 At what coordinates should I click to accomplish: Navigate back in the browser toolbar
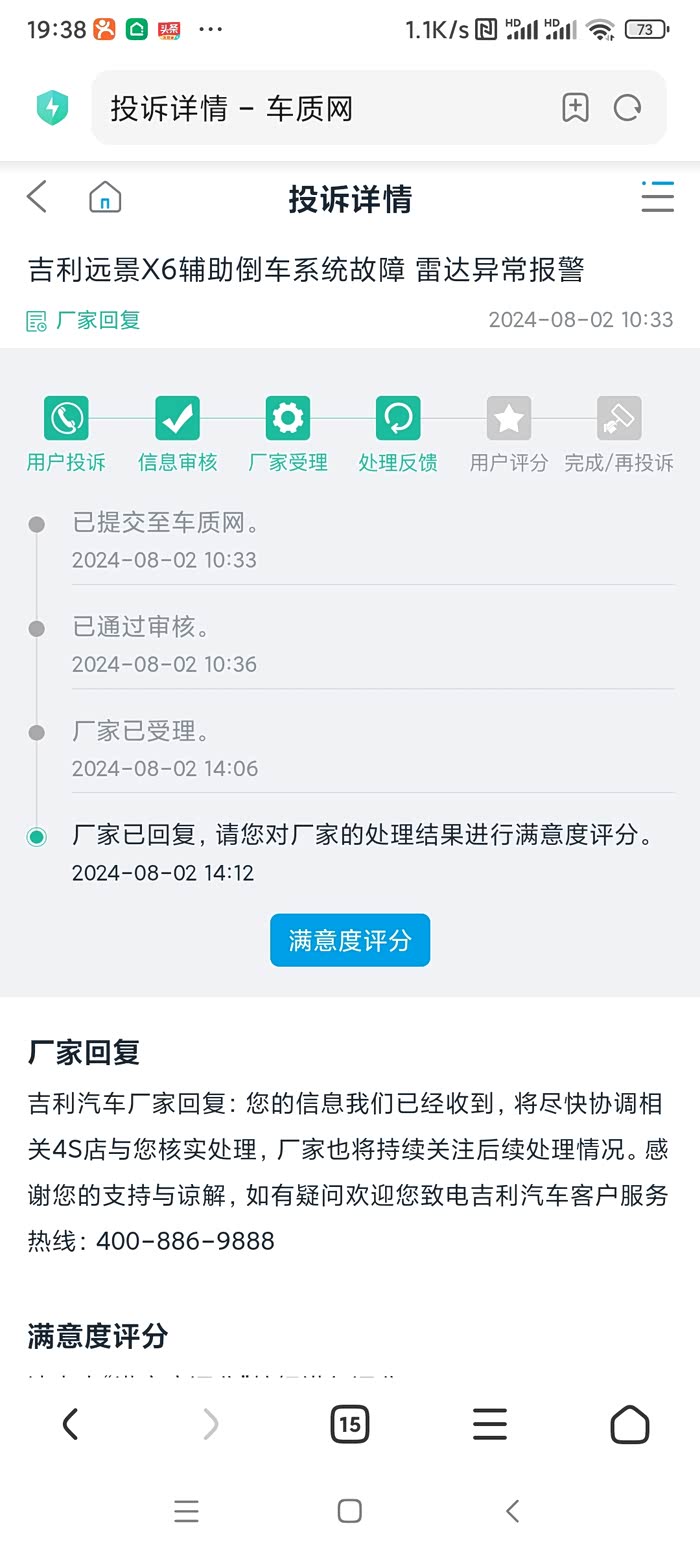tap(70, 1423)
